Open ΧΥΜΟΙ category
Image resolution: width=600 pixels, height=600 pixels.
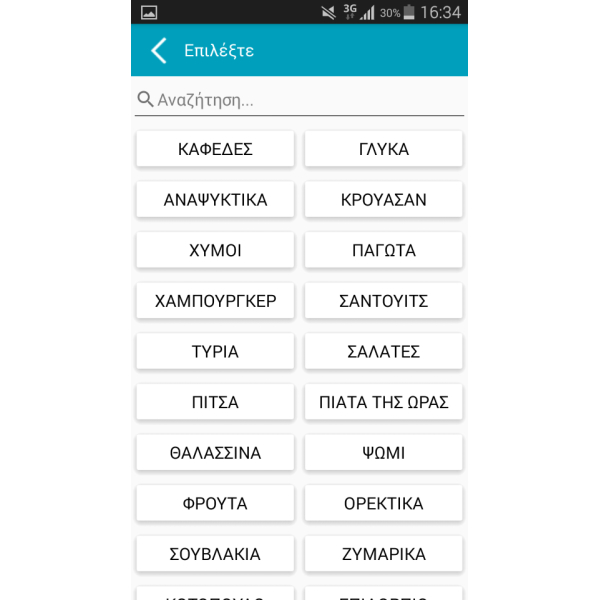pyautogui.click(x=215, y=250)
